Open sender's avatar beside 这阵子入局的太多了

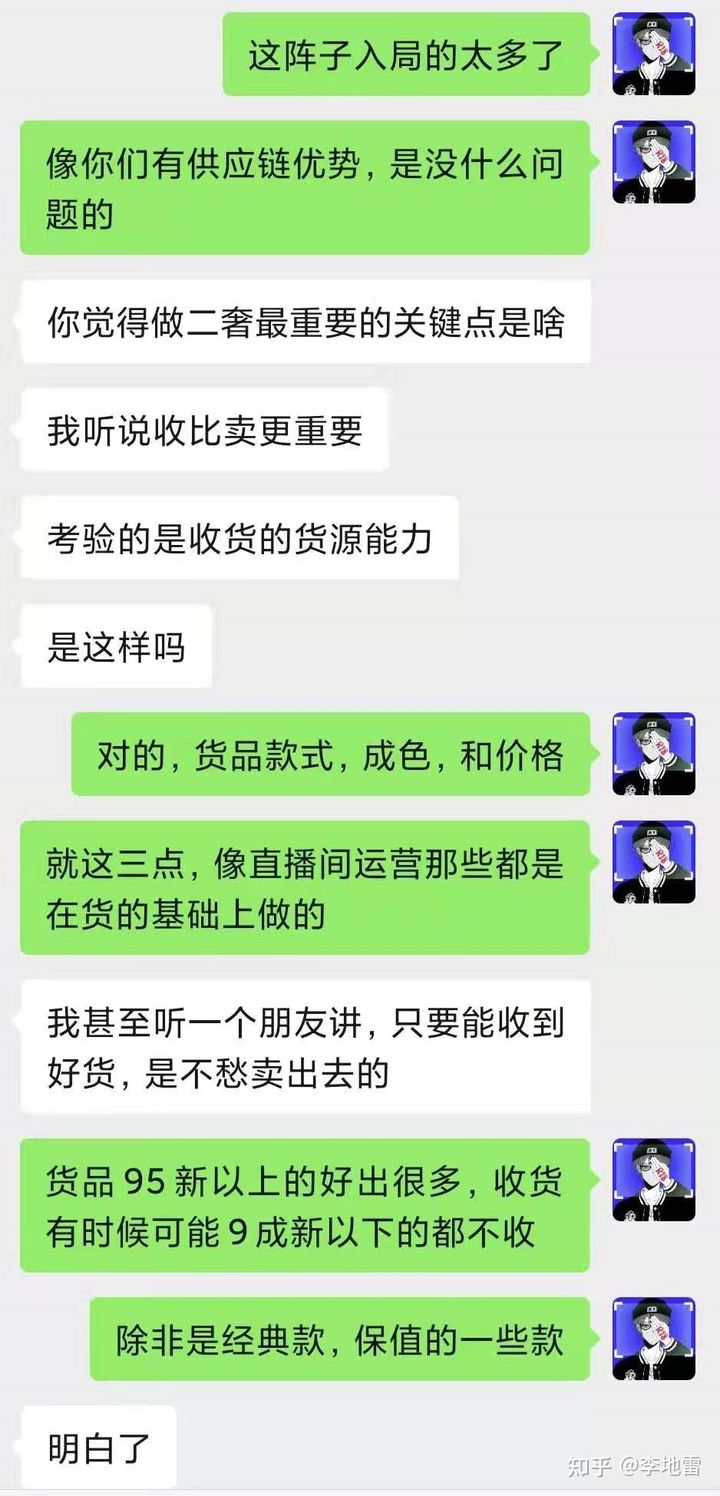[653, 54]
